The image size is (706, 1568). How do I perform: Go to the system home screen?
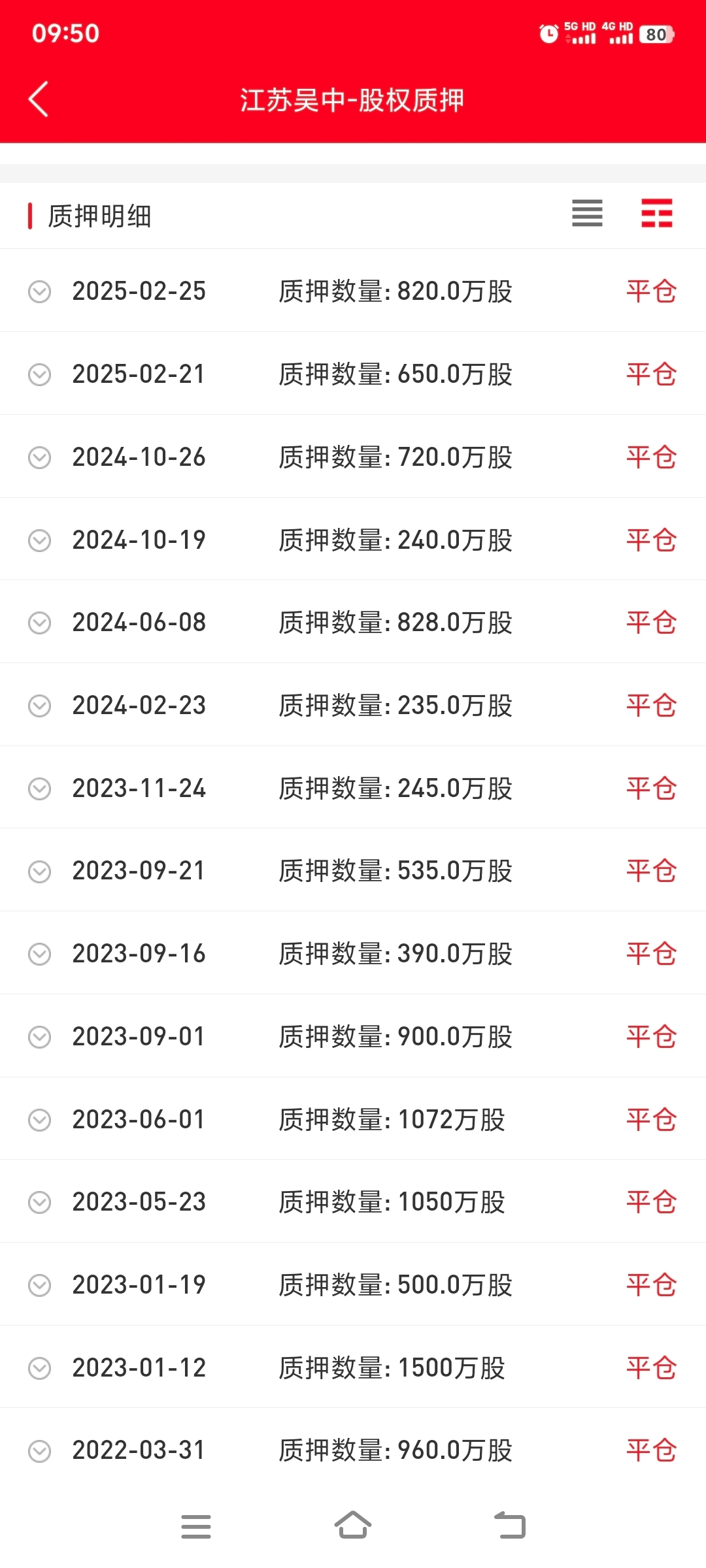coord(353,1526)
